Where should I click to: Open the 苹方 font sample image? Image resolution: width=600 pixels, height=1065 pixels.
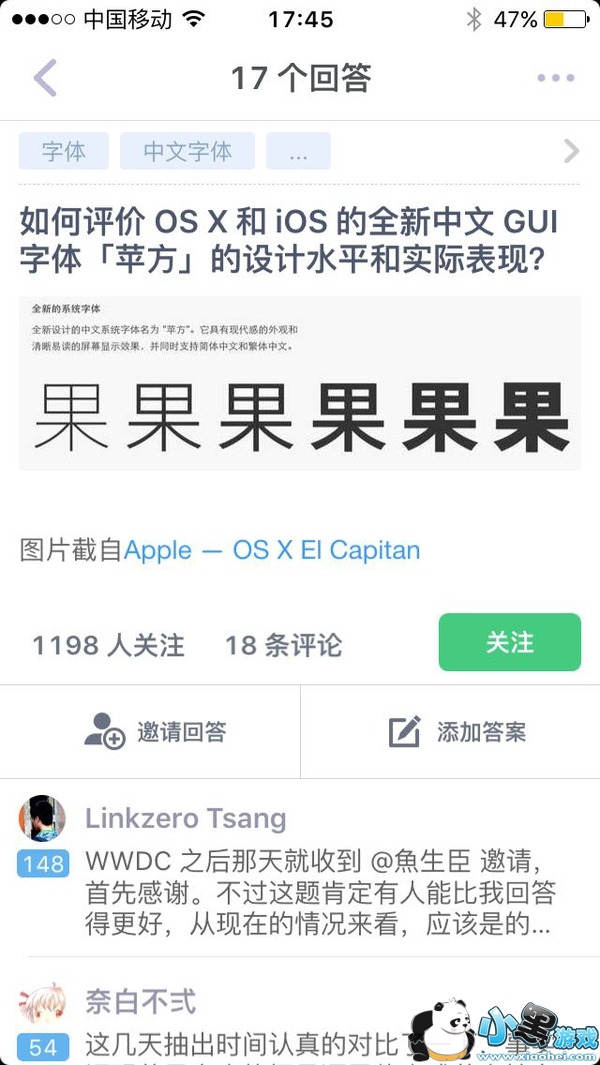(300, 384)
